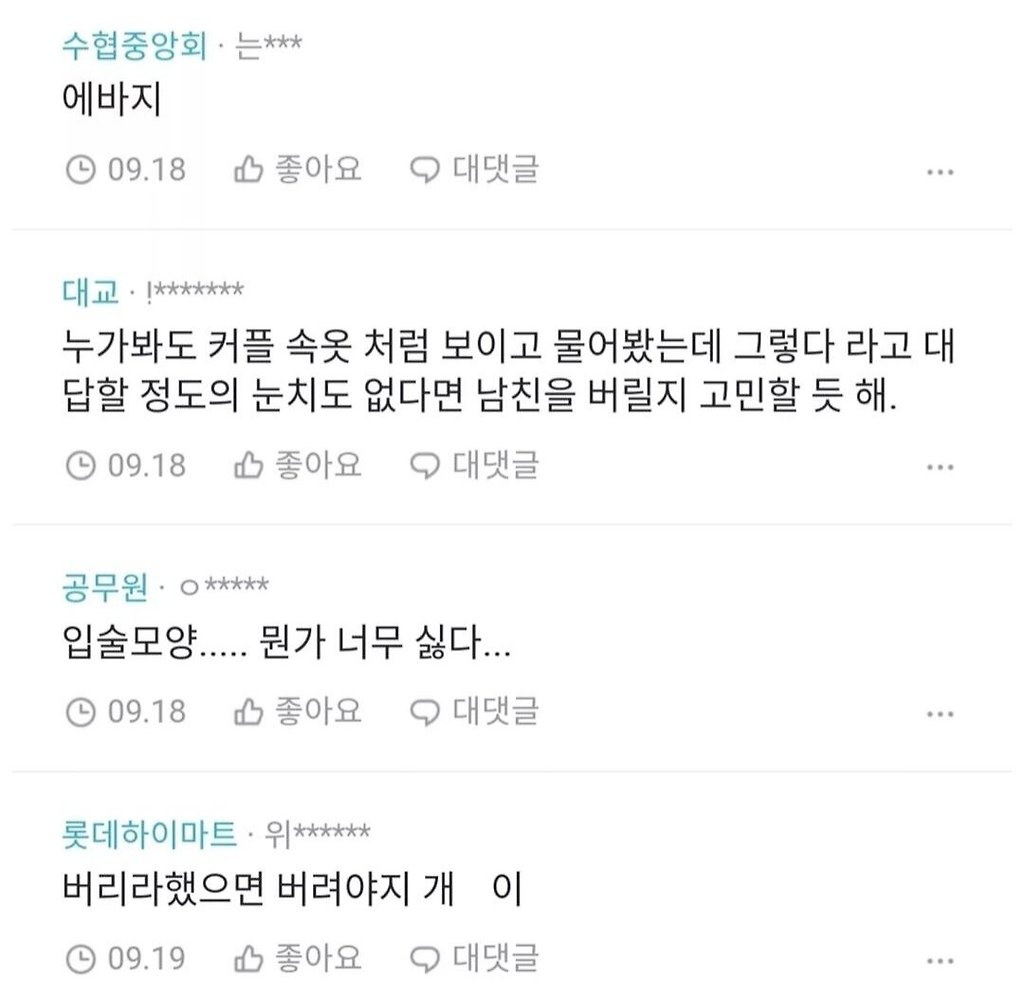
Task: Reply to the 공무원 comment
Action: pos(475,711)
